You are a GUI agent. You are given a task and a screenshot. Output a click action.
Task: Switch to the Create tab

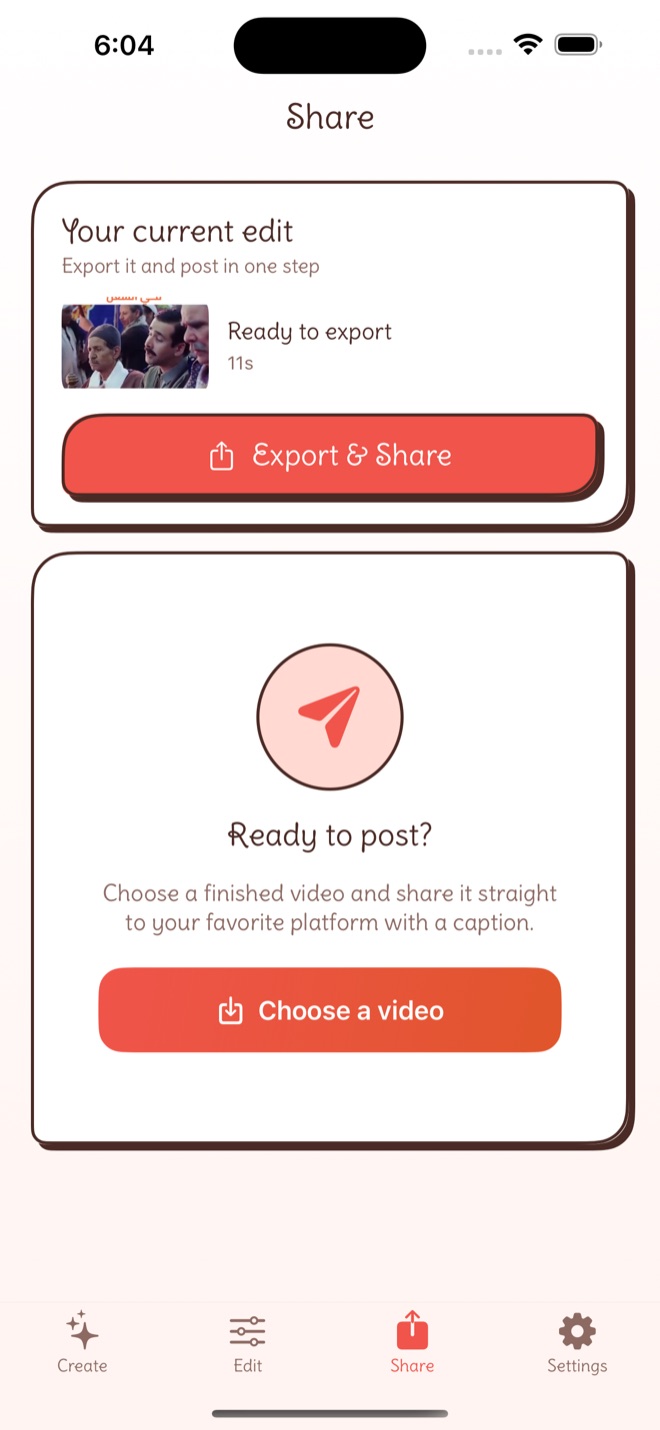[x=82, y=1343]
